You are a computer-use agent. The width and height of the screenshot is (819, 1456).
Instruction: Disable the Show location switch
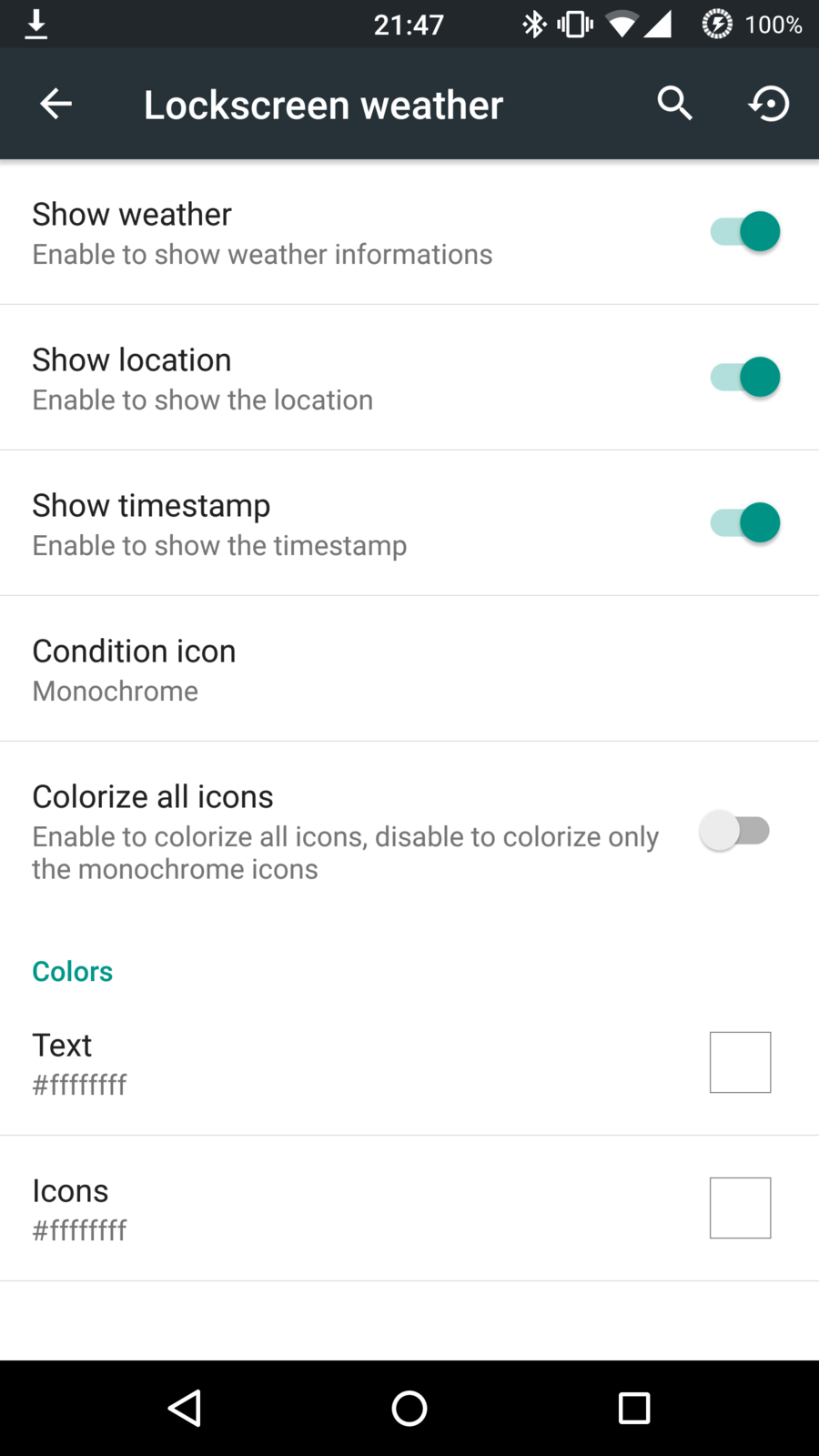point(744,377)
